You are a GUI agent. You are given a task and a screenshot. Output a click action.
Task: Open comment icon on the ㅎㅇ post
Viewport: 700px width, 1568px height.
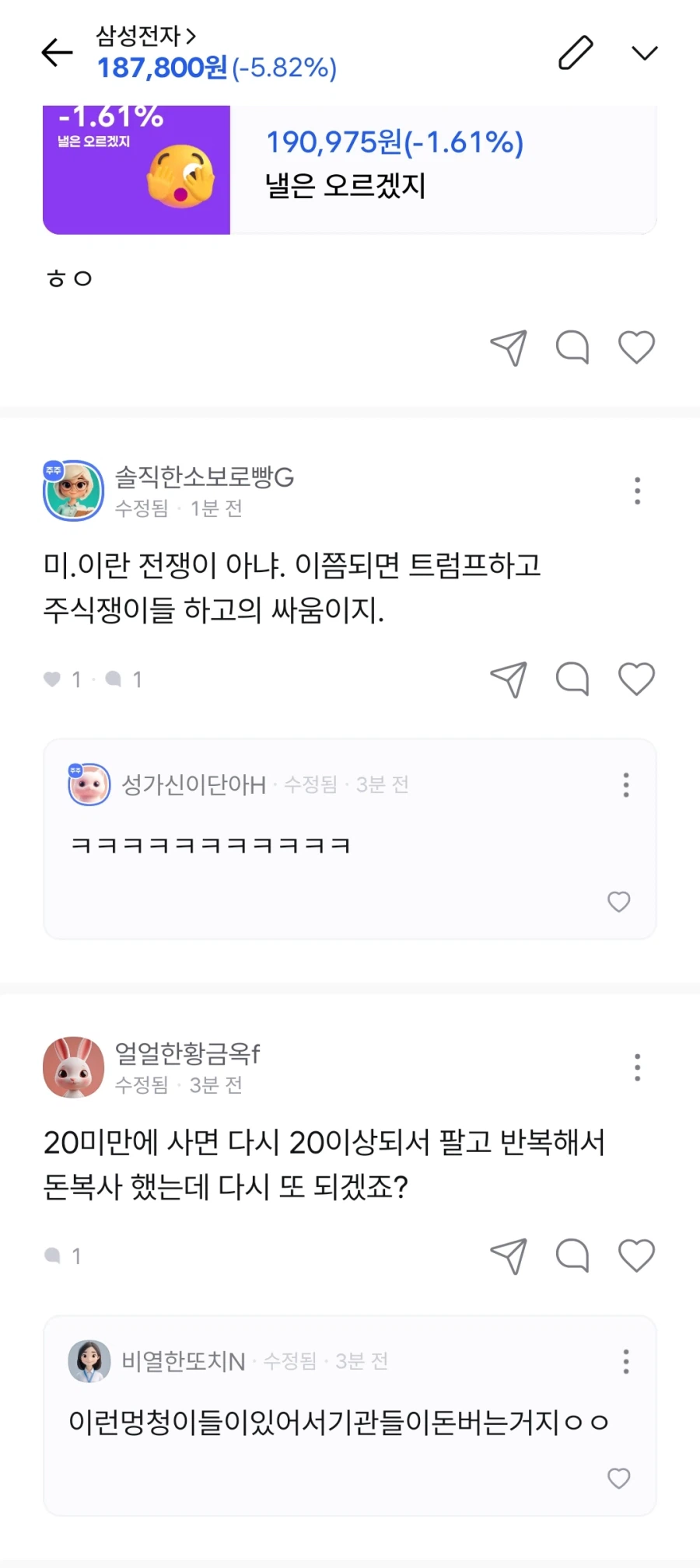click(572, 347)
